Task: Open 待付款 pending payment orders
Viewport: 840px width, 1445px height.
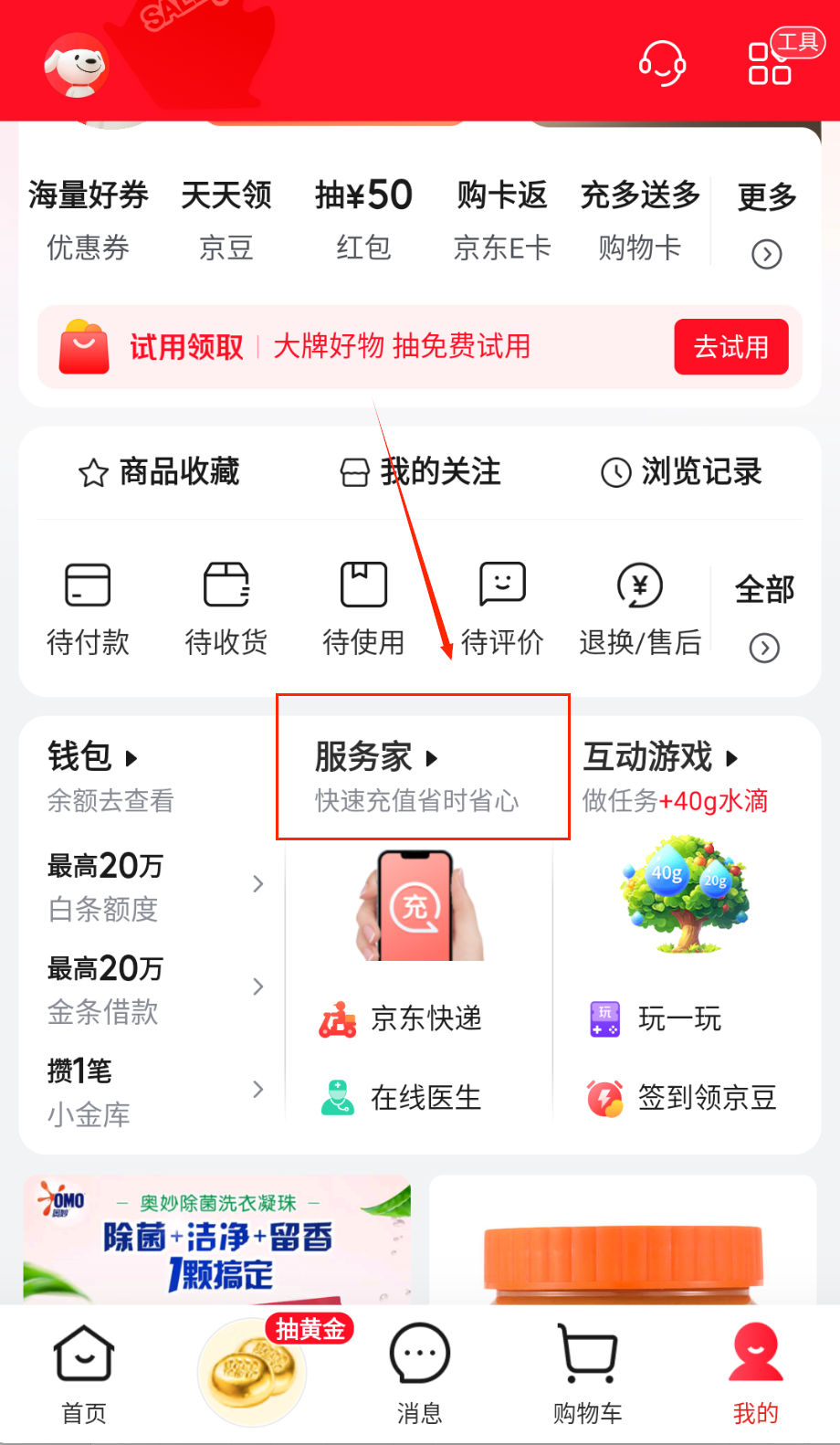Action: point(88,607)
